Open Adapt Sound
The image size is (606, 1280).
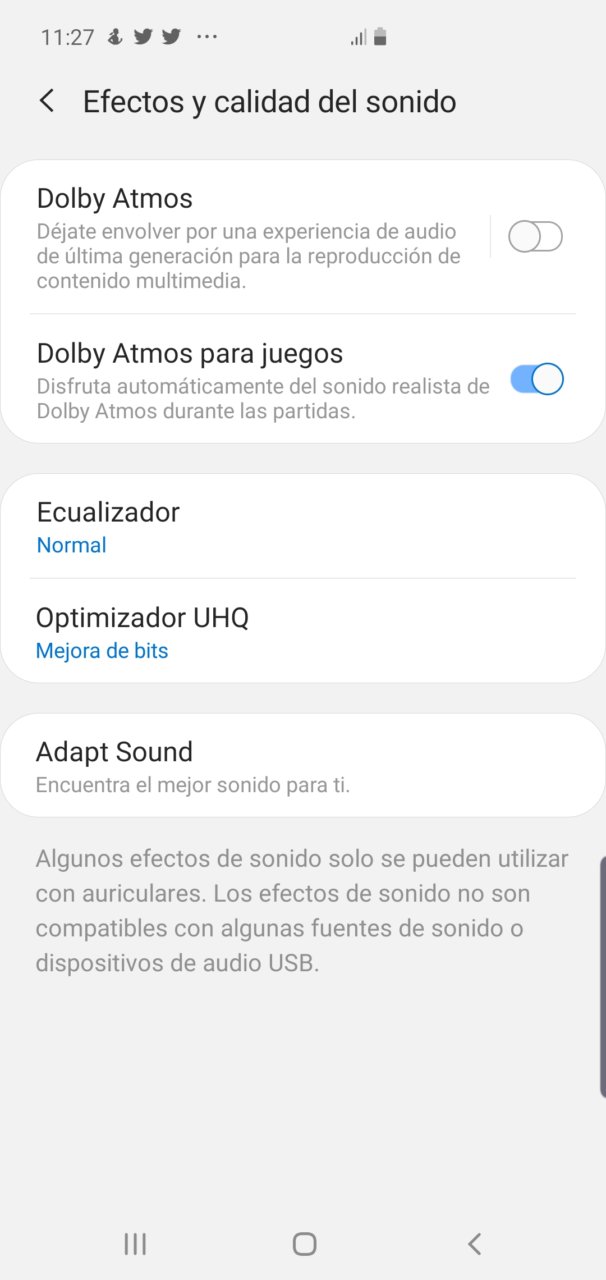click(303, 765)
